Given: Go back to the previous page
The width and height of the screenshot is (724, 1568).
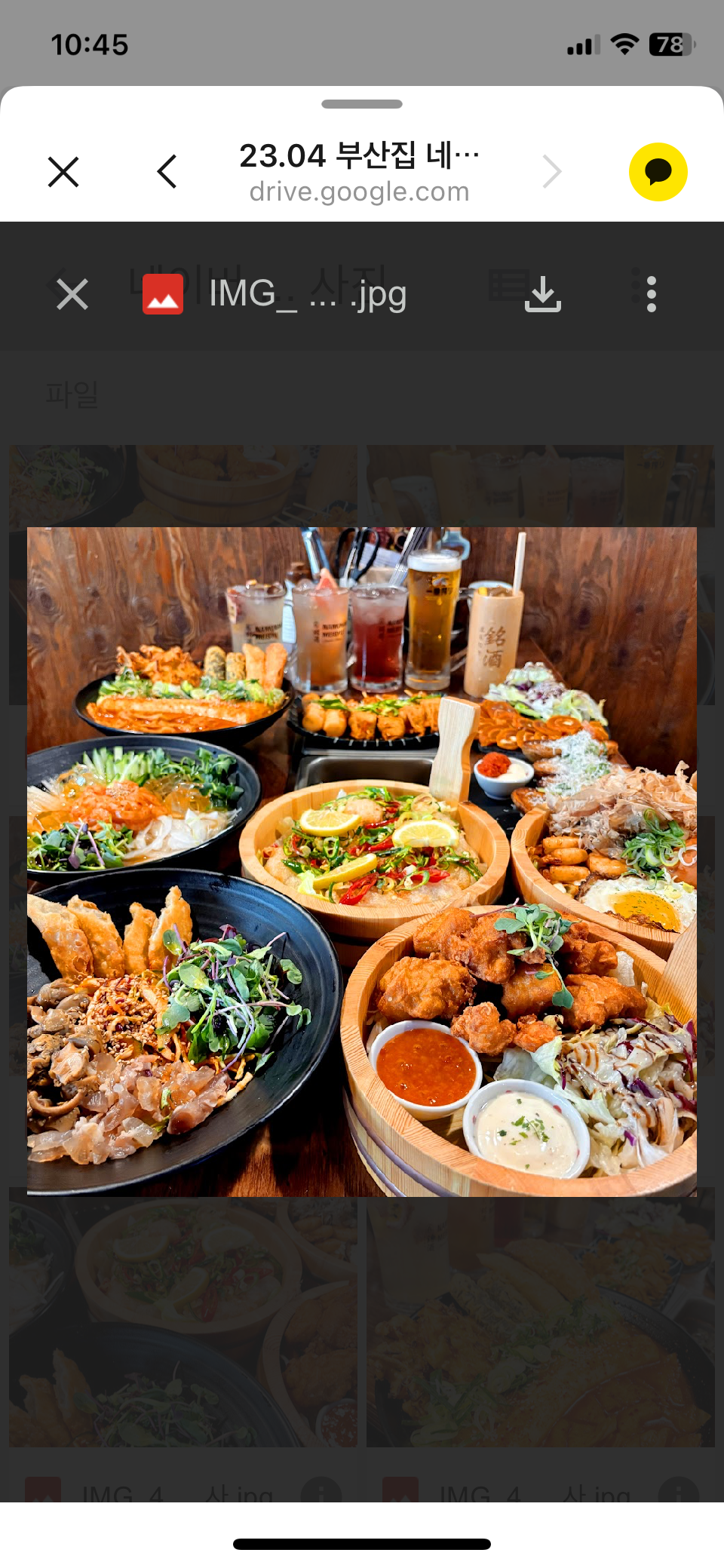Looking at the screenshot, I should (x=167, y=172).
